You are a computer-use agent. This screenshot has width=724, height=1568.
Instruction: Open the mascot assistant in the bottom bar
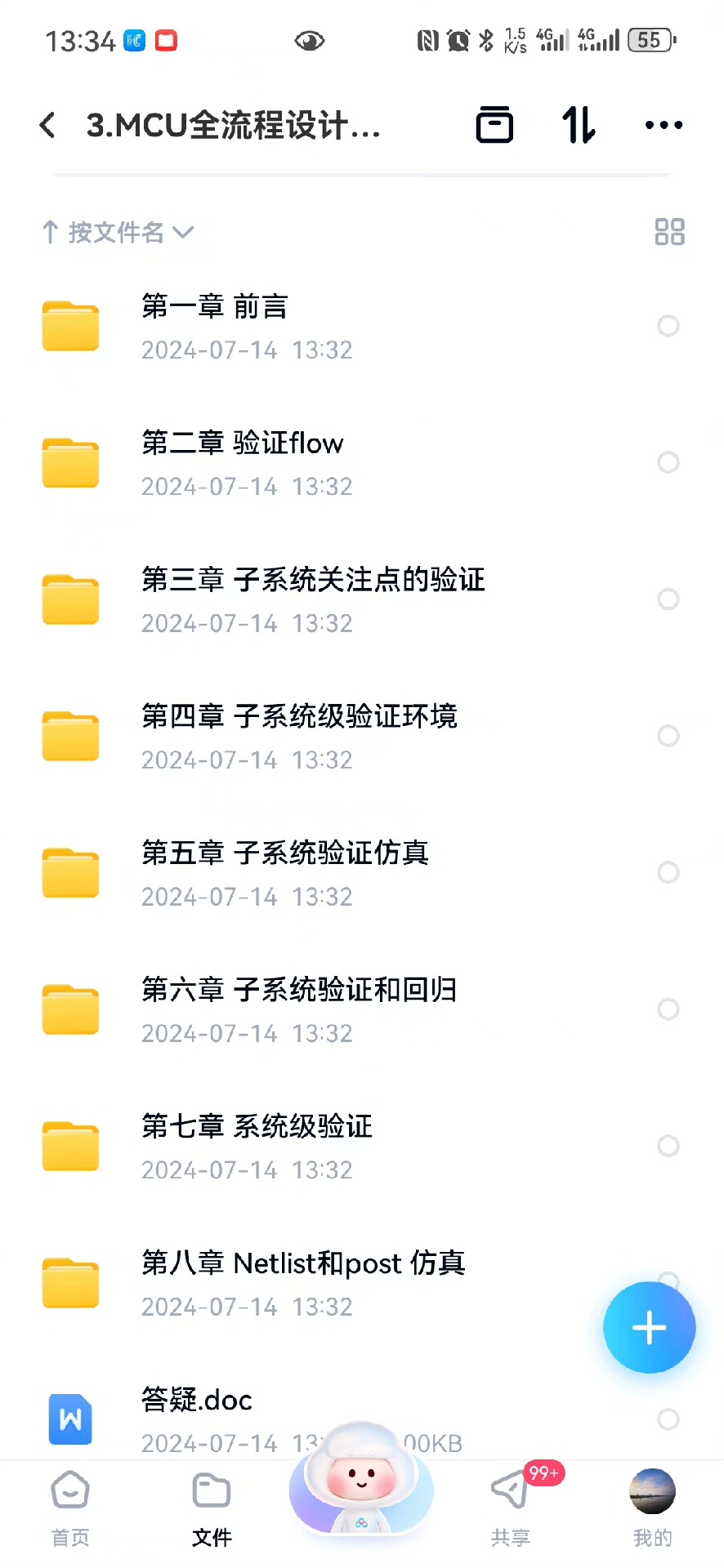click(x=361, y=1480)
